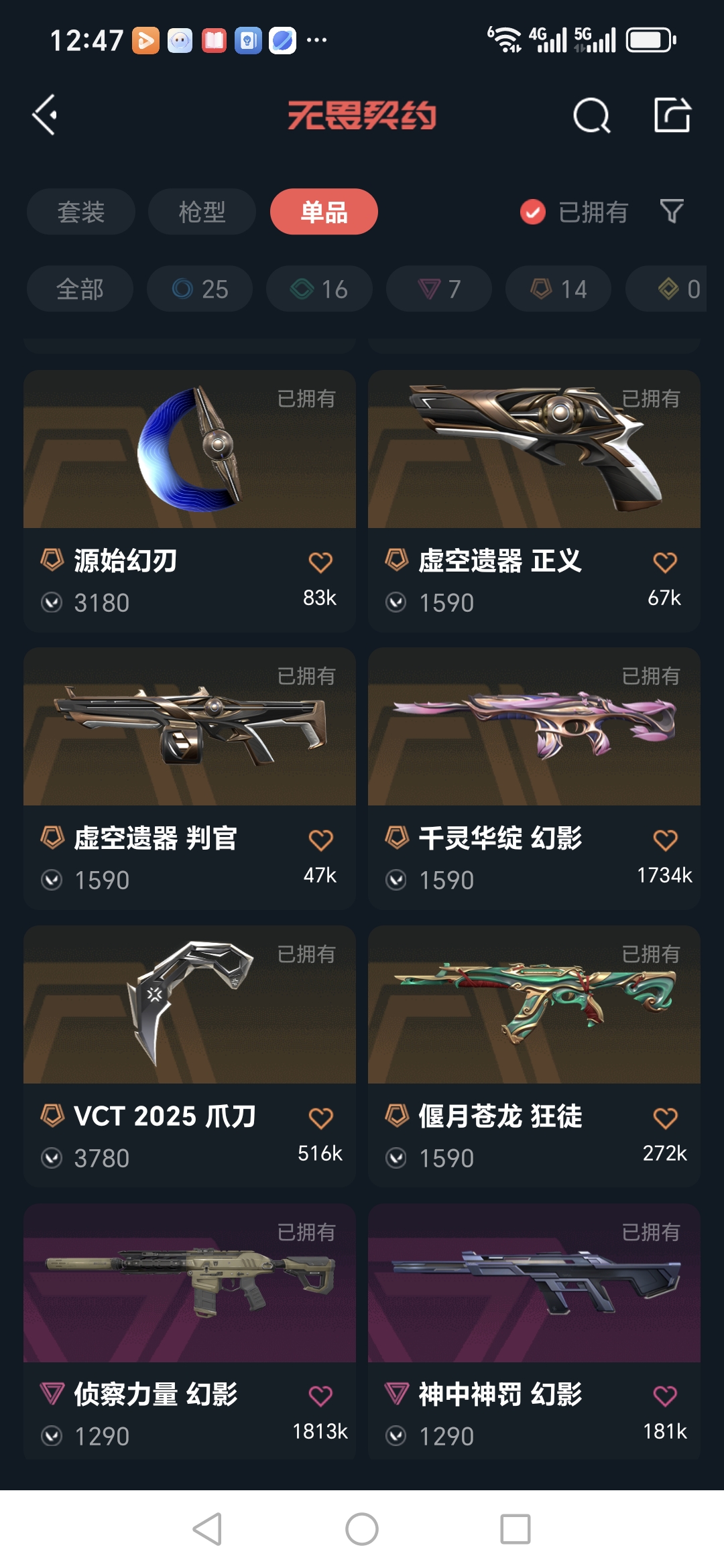This screenshot has height=1568, width=724.
Task: Filter by the orange tier chip showing 14
Action: click(558, 289)
